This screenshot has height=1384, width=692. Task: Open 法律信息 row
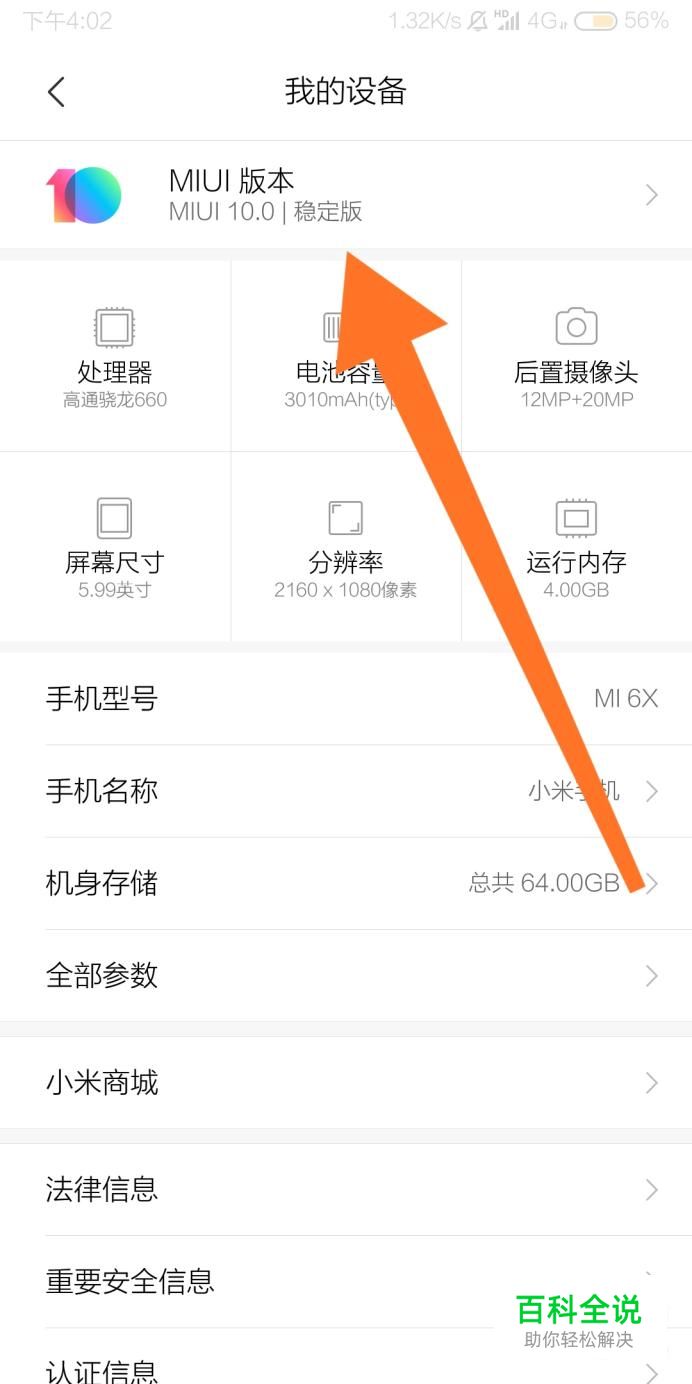pyautogui.click(x=346, y=1189)
